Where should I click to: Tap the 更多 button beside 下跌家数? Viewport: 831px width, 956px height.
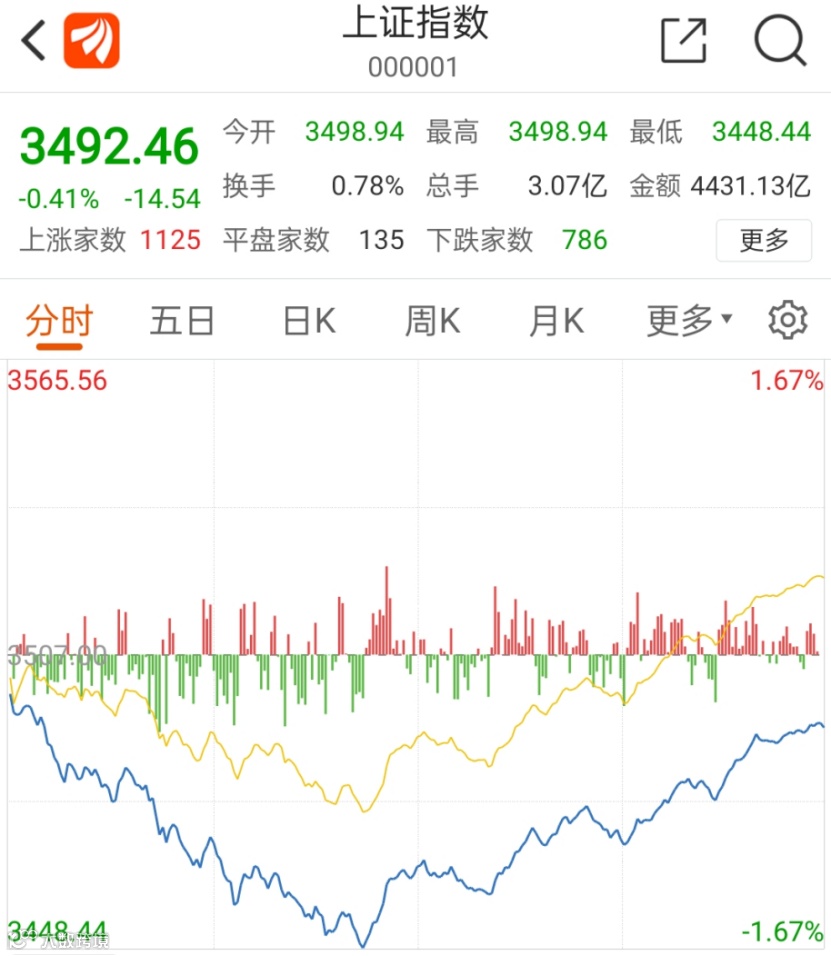click(763, 240)
